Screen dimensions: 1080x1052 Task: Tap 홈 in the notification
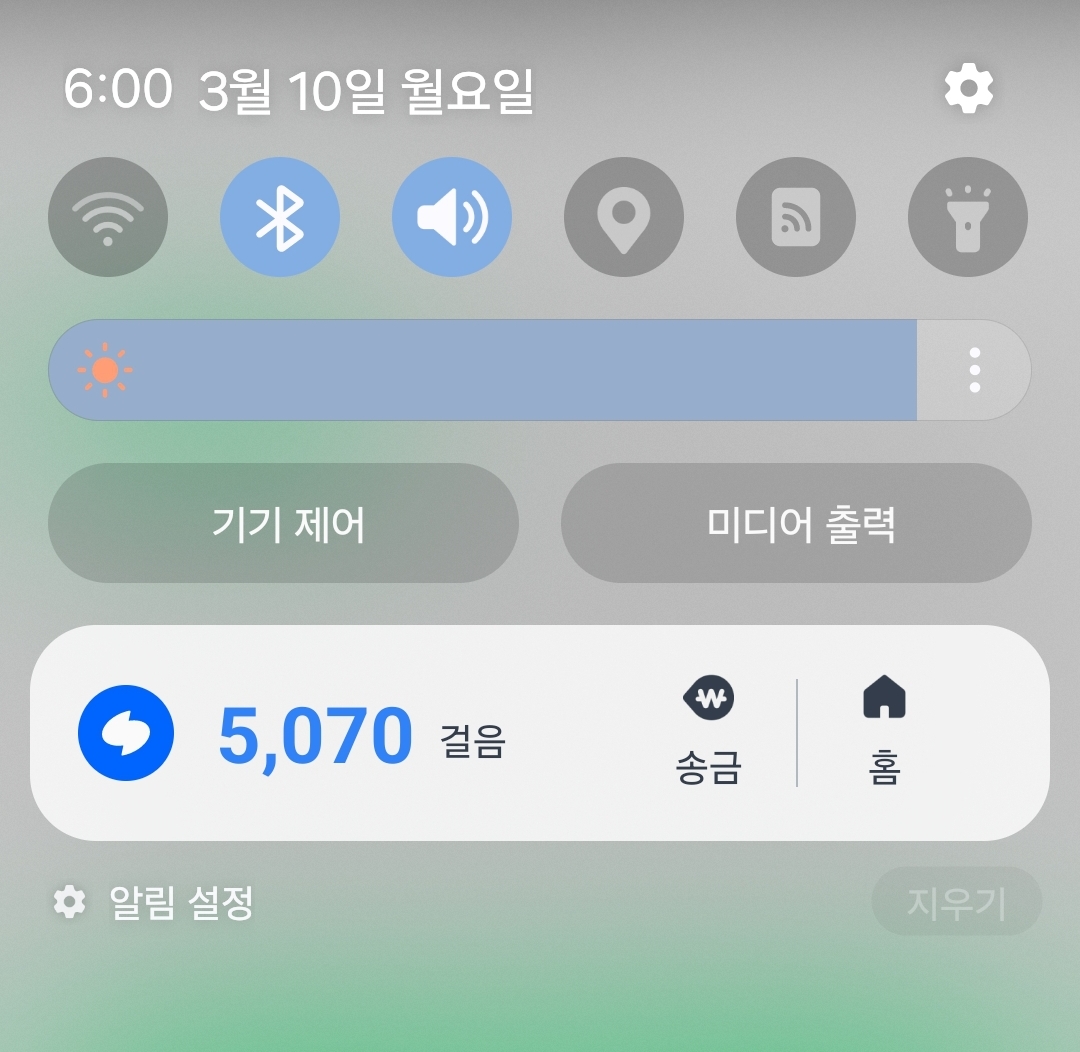tap(884, 734)
